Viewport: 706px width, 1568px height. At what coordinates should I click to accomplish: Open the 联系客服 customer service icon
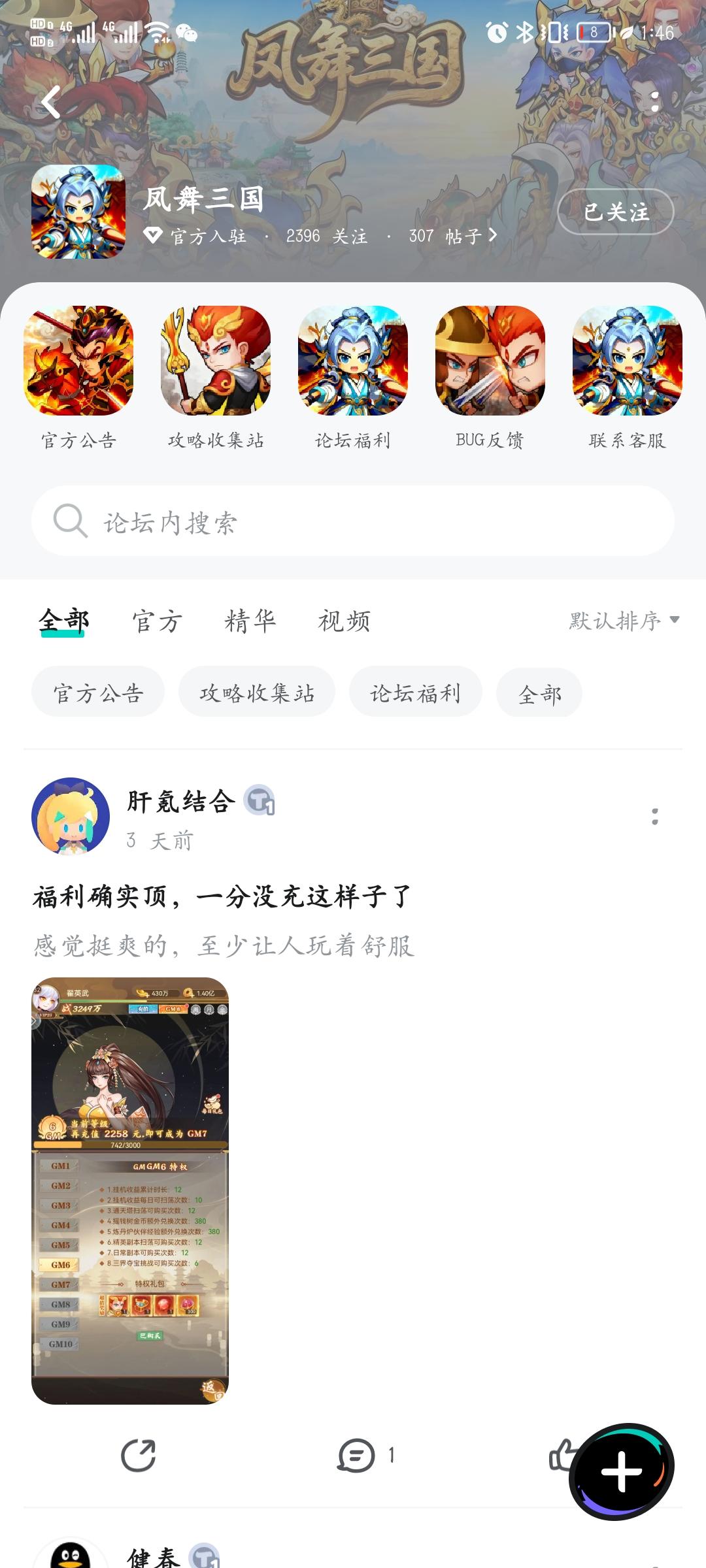[626, 363]
